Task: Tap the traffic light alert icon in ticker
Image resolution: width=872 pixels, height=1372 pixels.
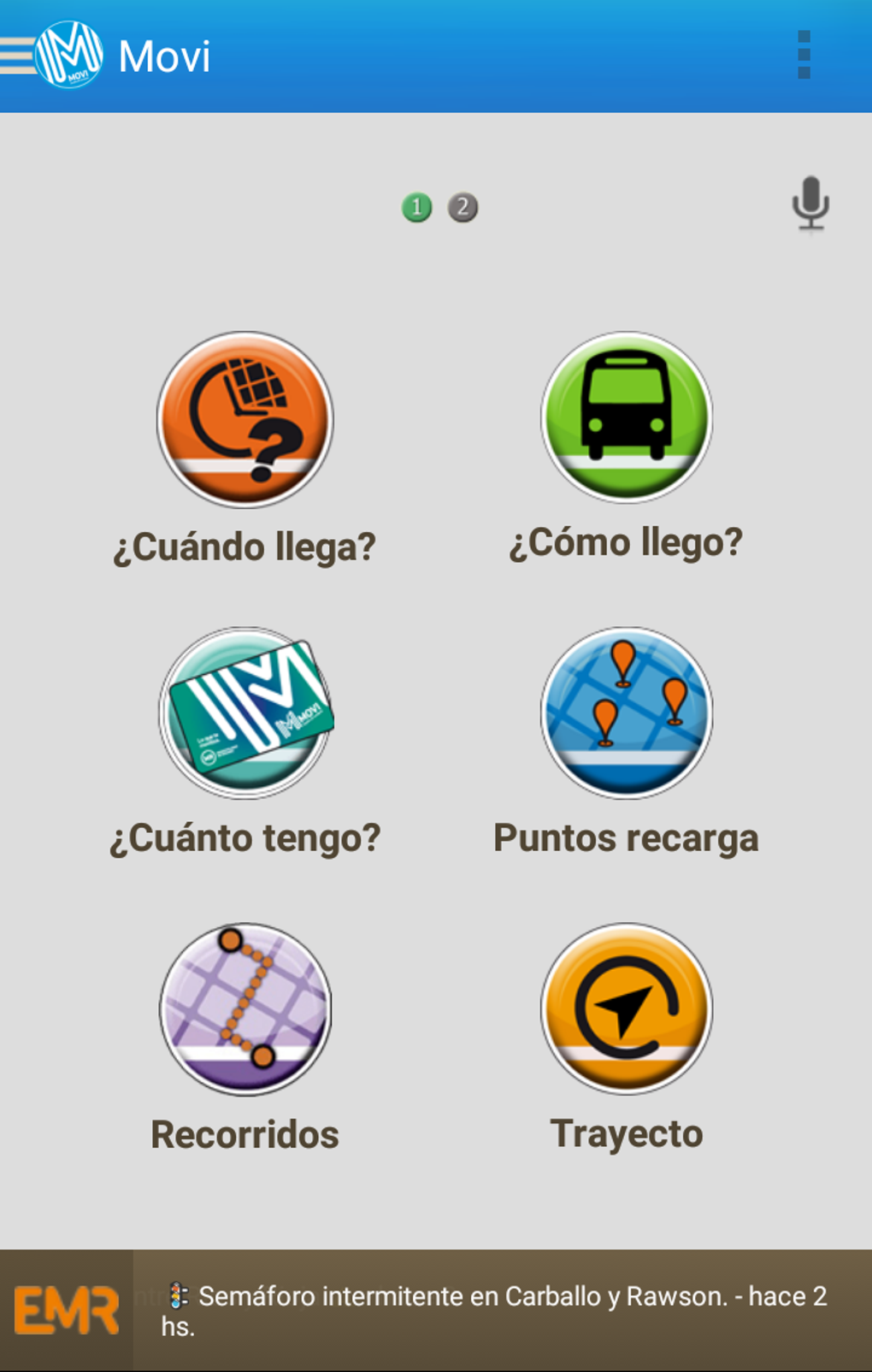Action: tap(177, 1295)
